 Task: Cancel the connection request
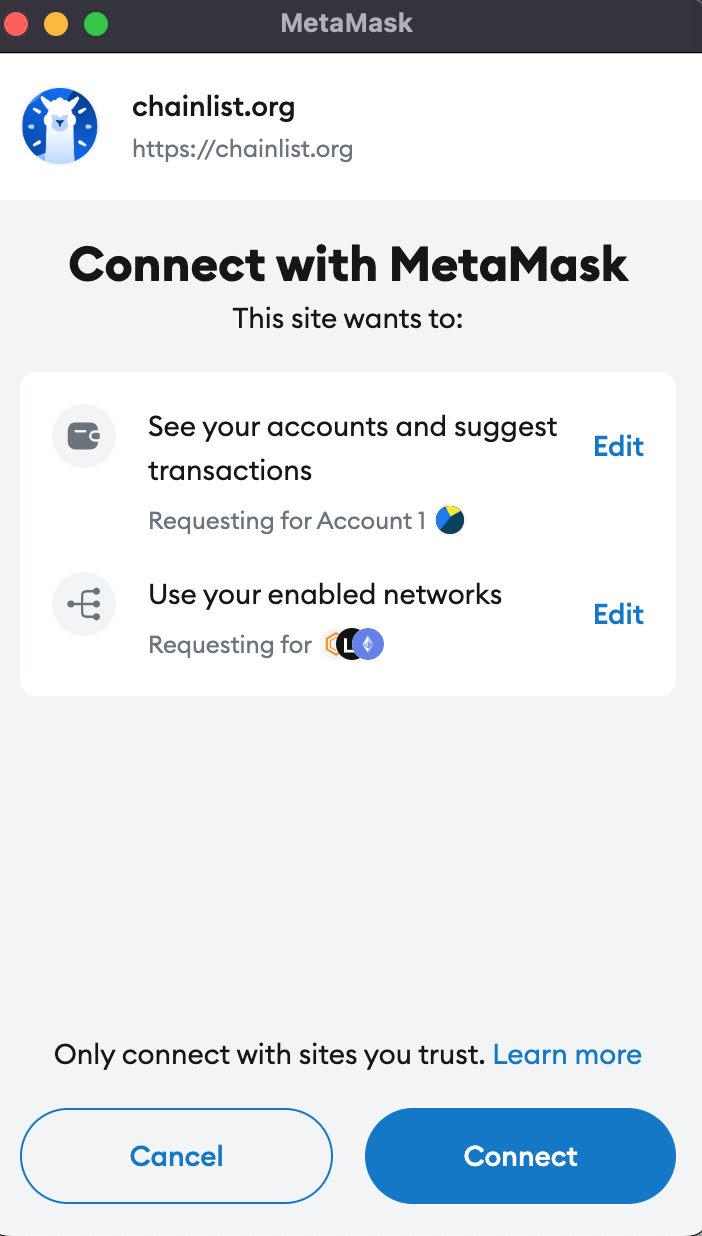176,1156
